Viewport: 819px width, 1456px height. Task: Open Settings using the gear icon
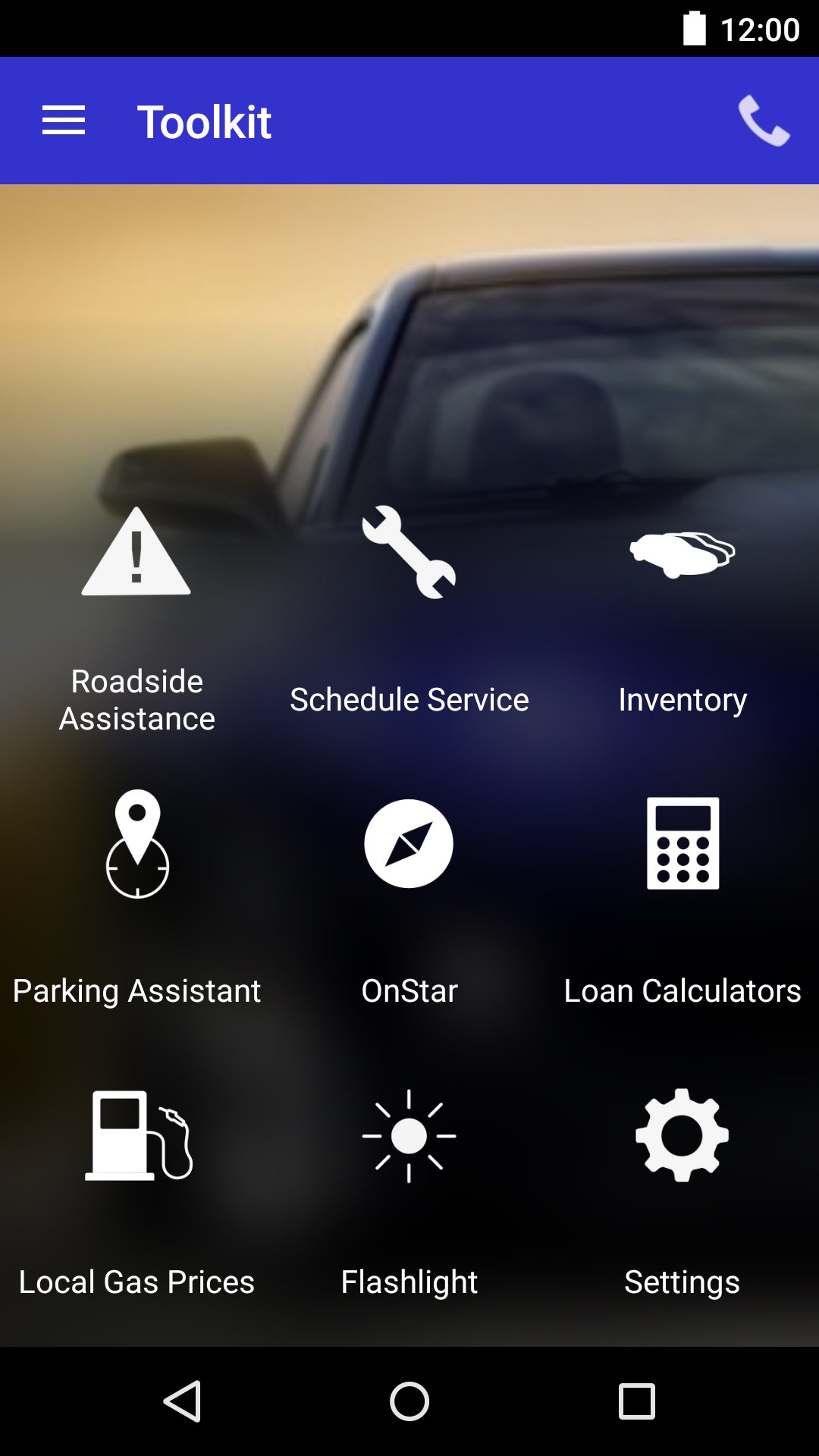[x=681, y=1135]
